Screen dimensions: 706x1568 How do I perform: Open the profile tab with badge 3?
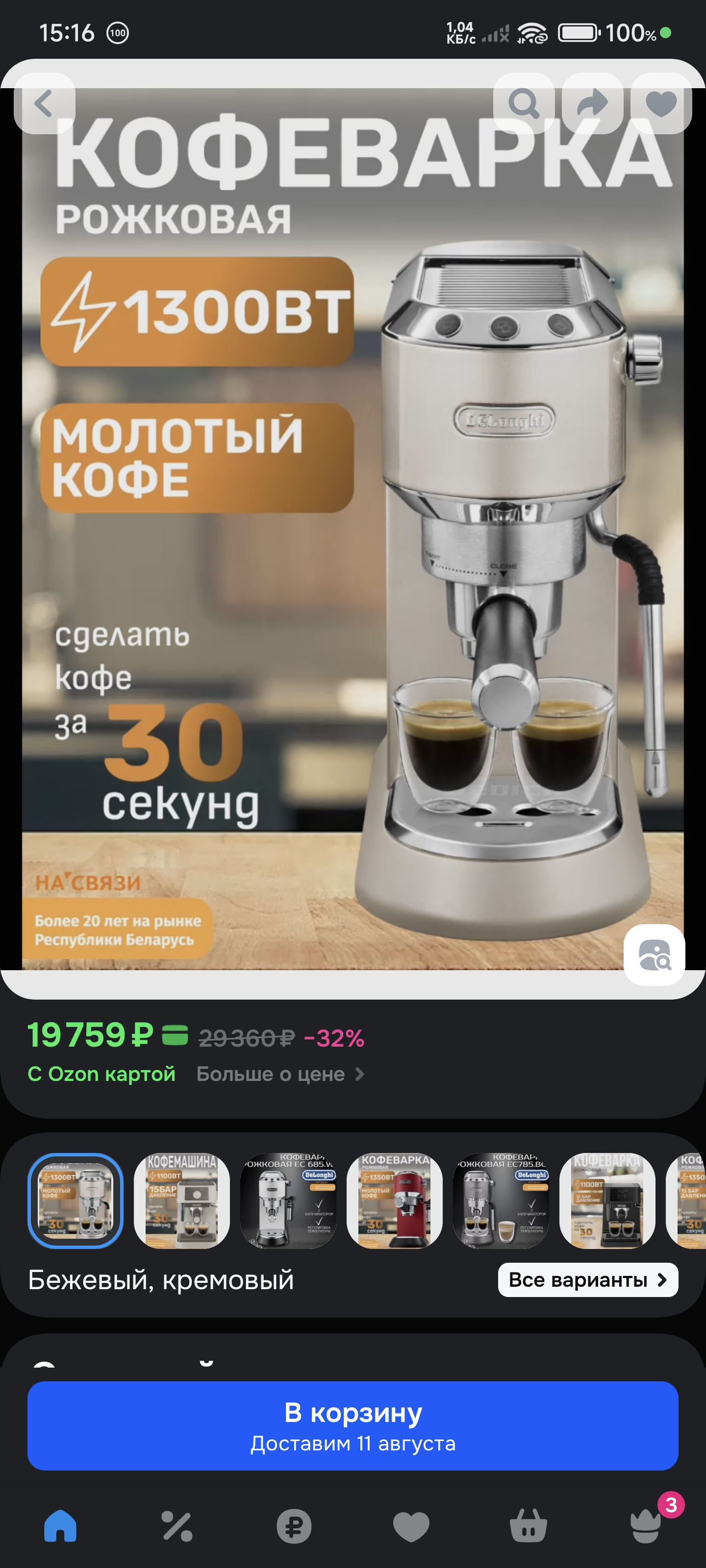(646, 1526)
